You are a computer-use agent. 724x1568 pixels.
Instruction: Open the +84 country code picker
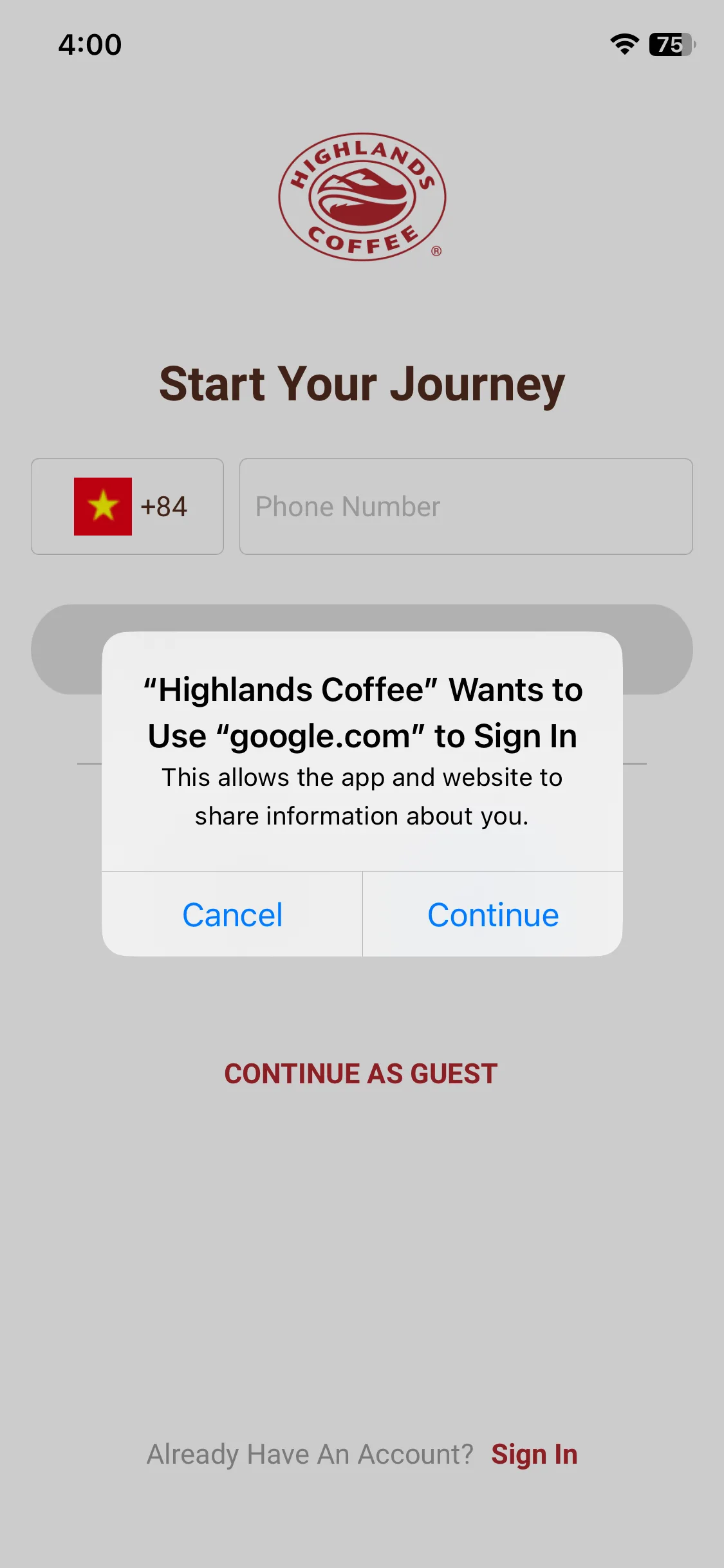(x=127, y=507)
